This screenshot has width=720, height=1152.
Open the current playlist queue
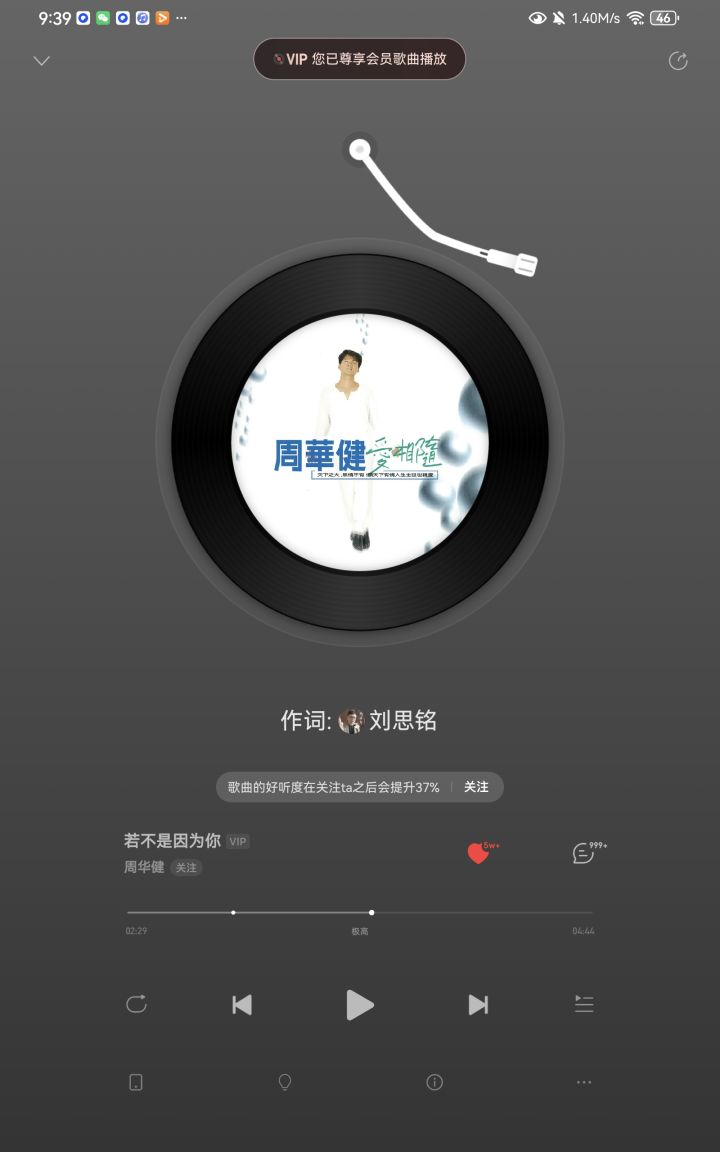[x=584, y=1004]
